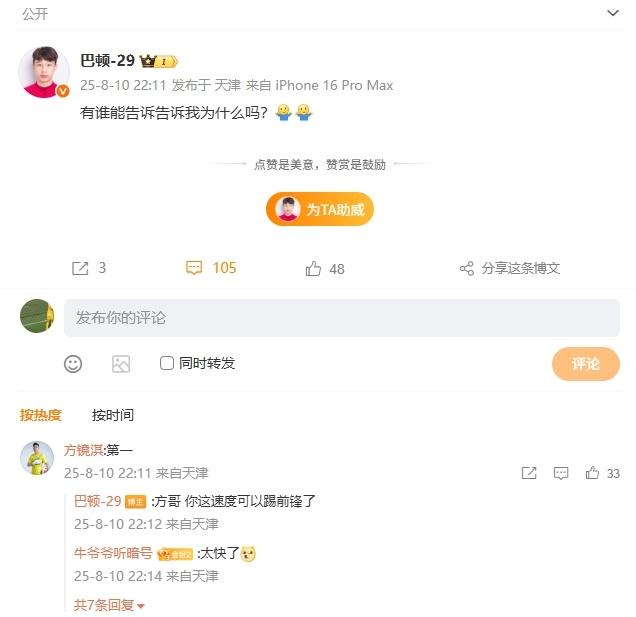The image size is (636, 617).
Task: Tap the 为TA助威 button
Action: (x=319, y=209)
